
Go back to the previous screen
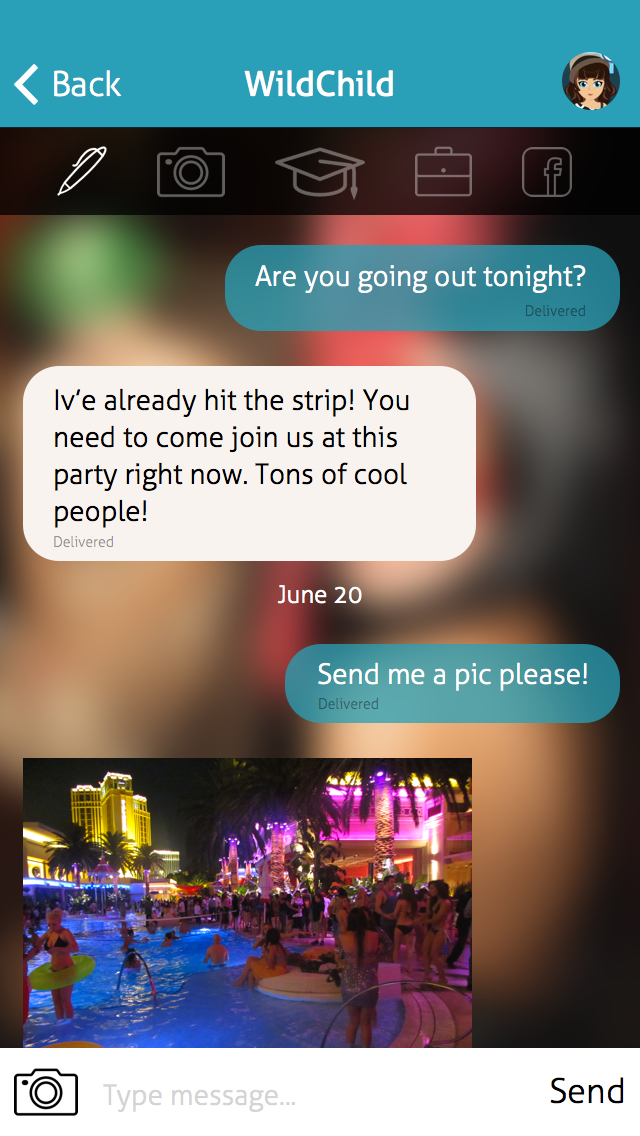tap(68, 85)
